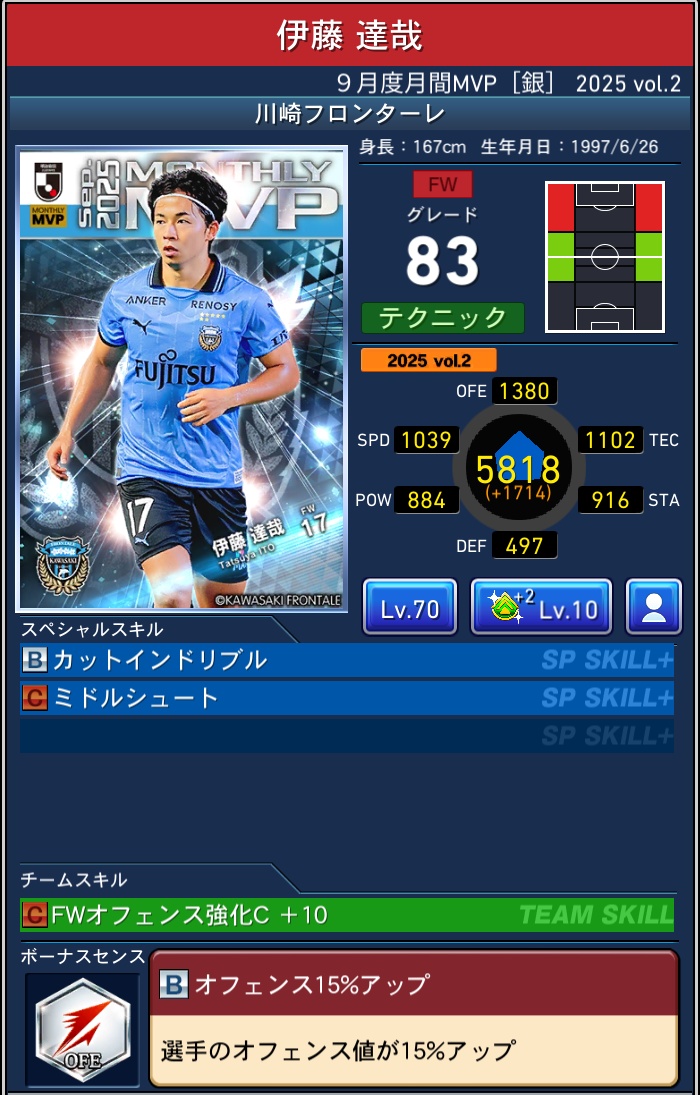700x1095 pixels.
Task: Enlarge the 伊藤 達哉 player card image
Action: pos(182,379)
